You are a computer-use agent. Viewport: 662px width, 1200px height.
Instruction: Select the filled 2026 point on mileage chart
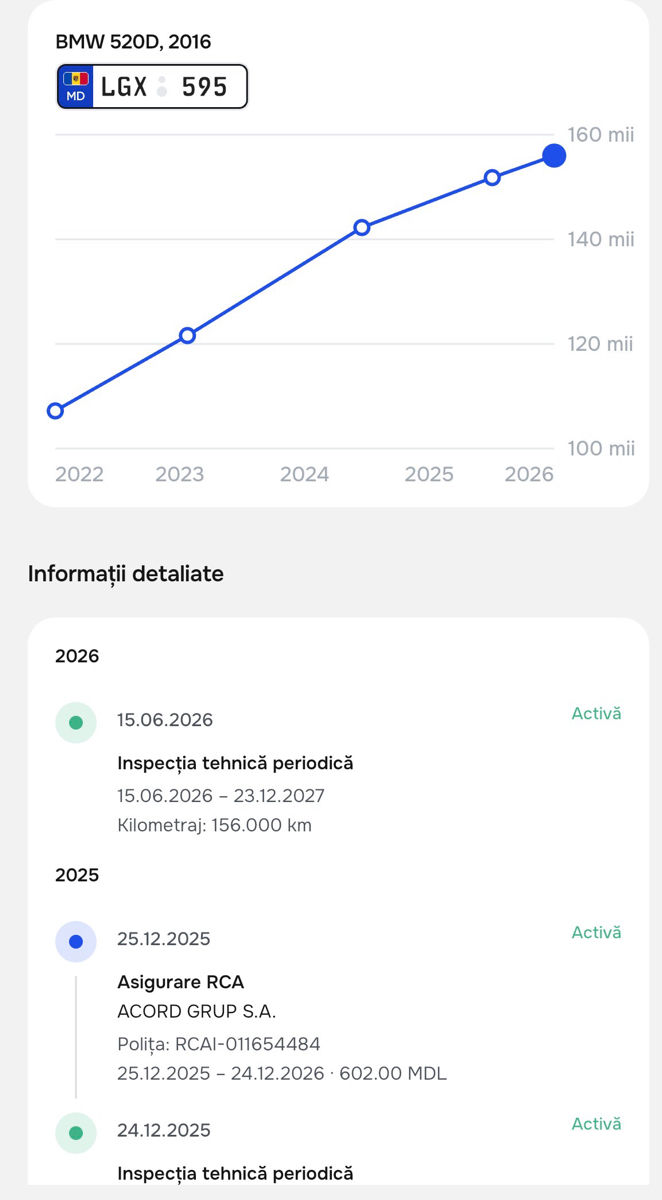[x=554, y=155]
